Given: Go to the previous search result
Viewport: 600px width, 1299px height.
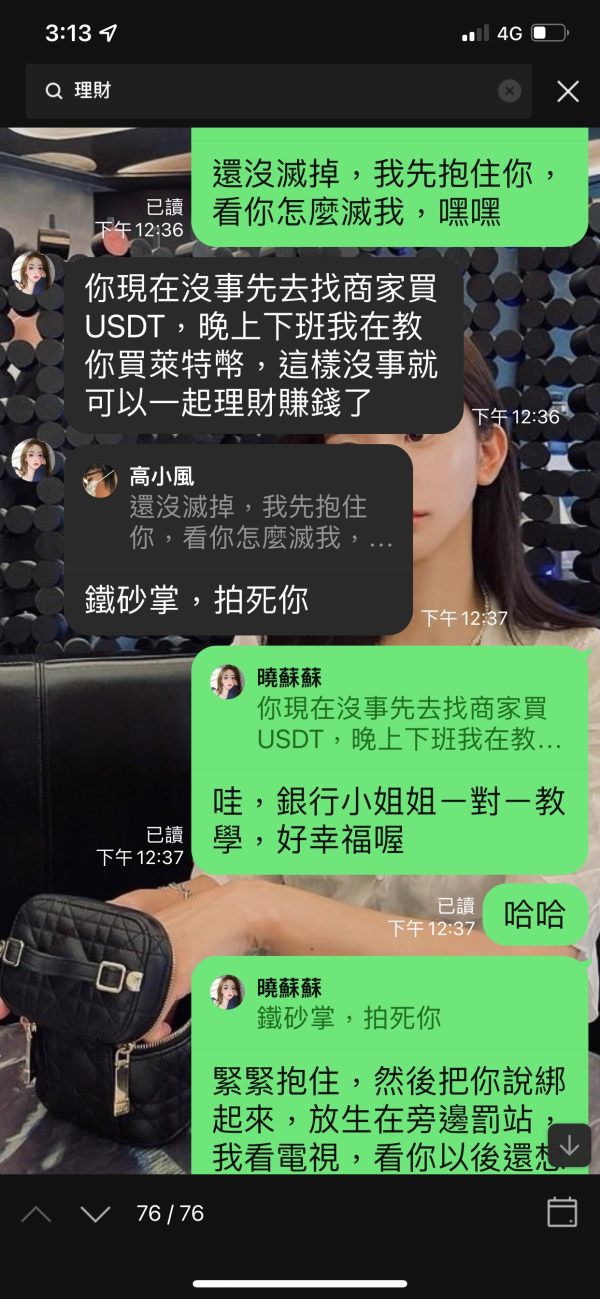Looking at the screenshot, I should click(36, 1214).
